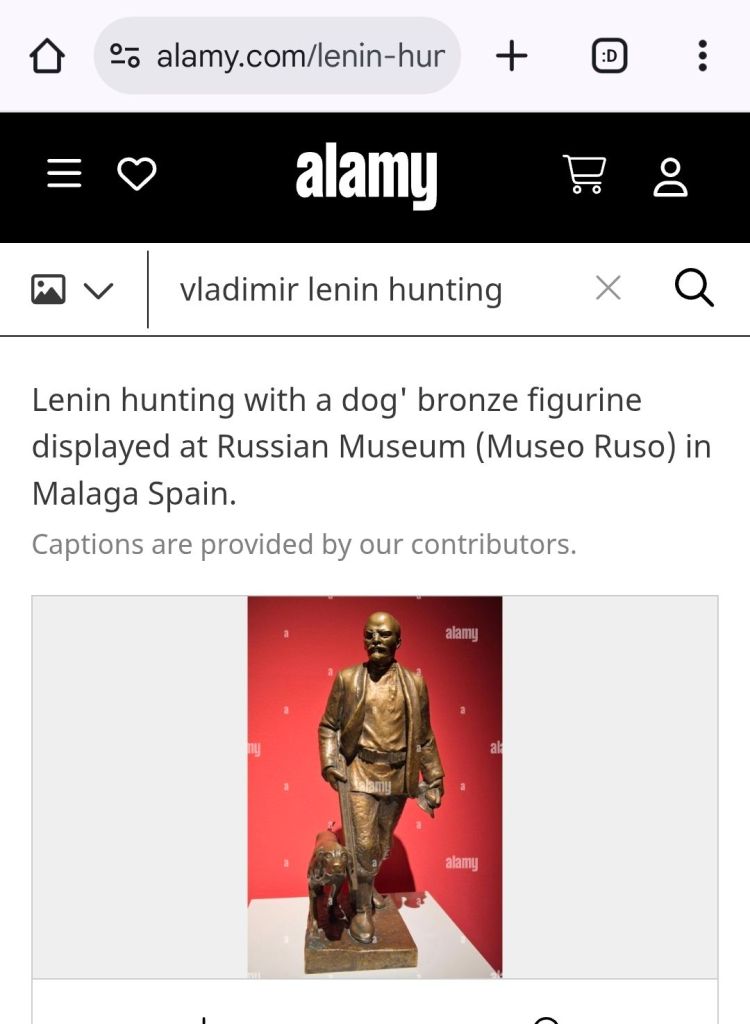Run the search with magnifier icon
Image resolution: width=750 pixels, height=1024 pixels.
(x=694, y=289)
